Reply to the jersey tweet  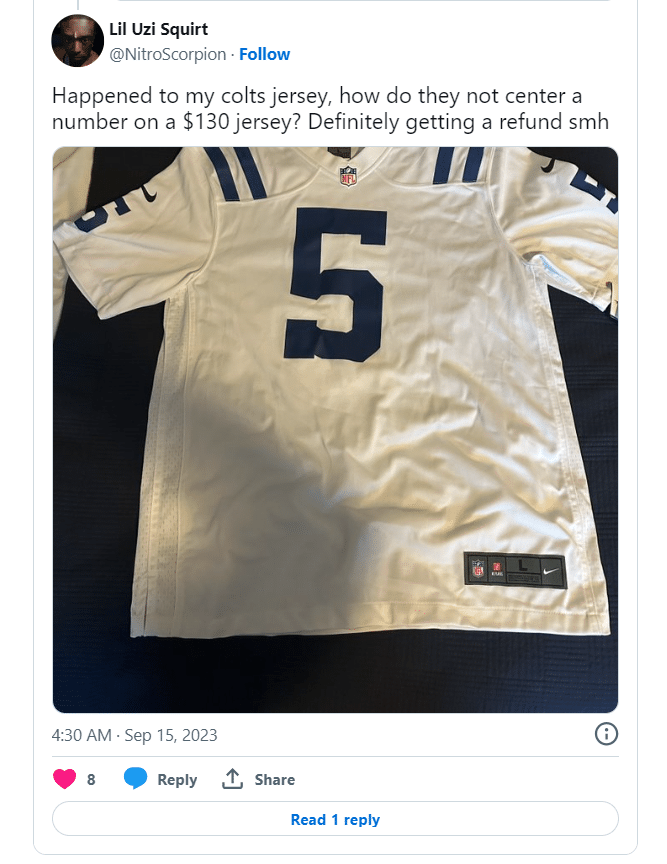point(161,780)
